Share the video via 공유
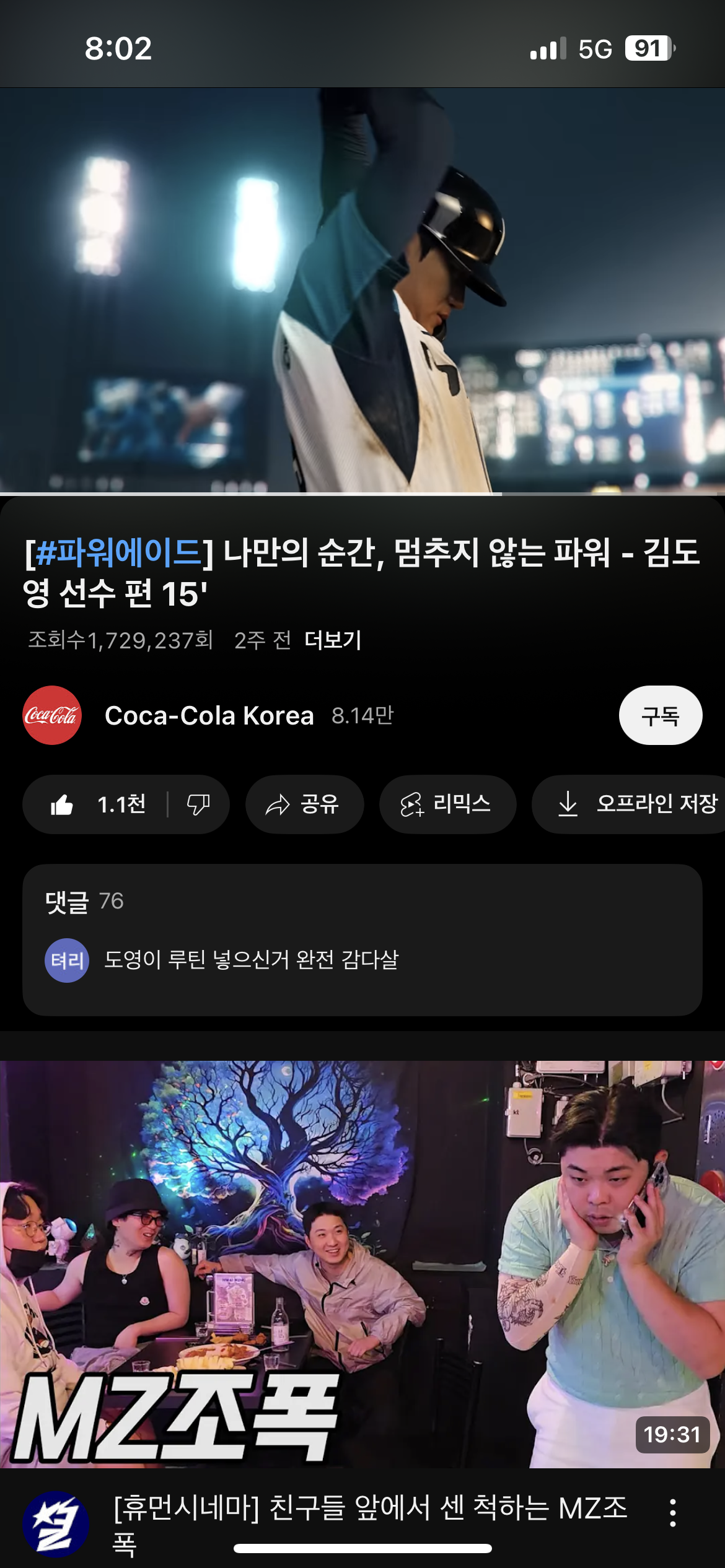Image resolution: width=725 pixels, height=1568 pixels. click(304, 805)
